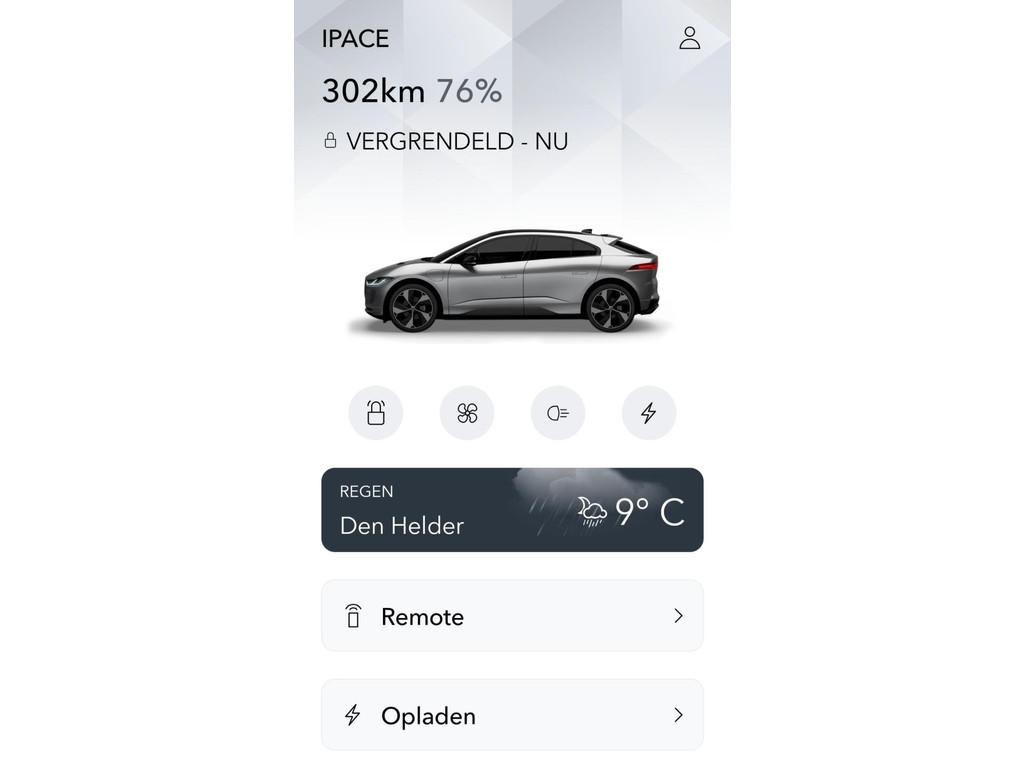Open the user profile icon
The image size is (1024, 768).
(689, 38)
